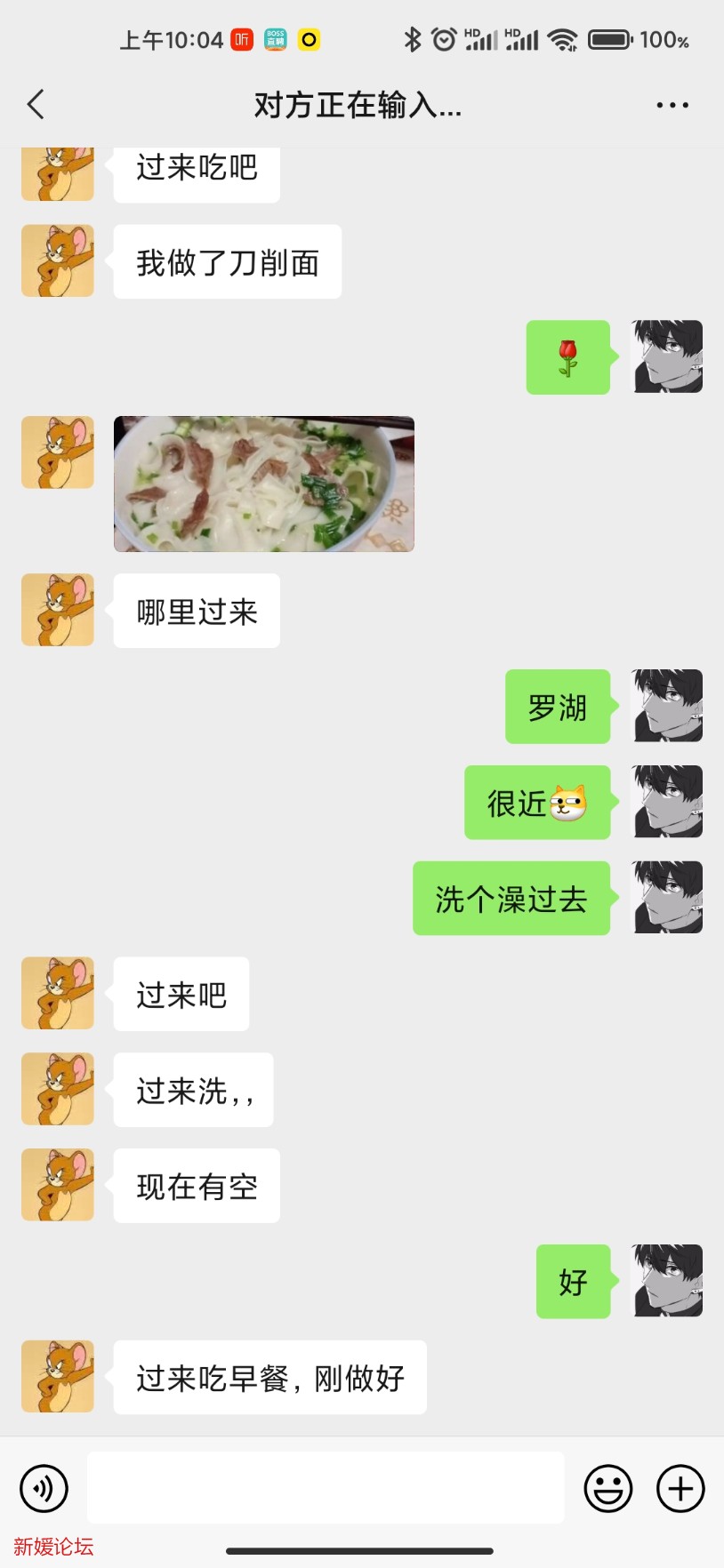Open the chat title showing 对方正在输入...

coord(356,104)
